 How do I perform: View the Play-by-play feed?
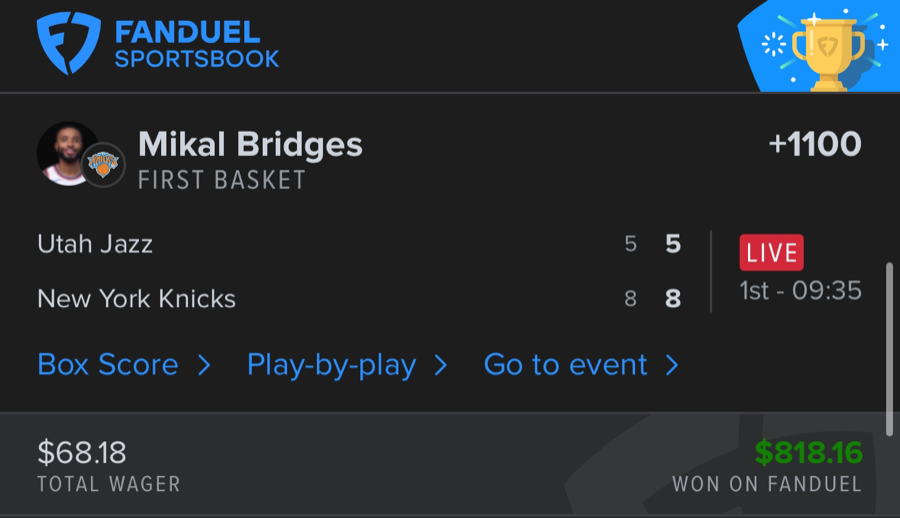pyautogui.click(x=346, y=365)
